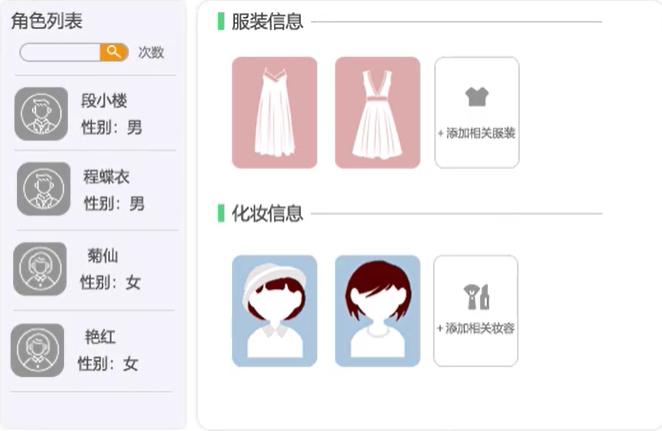This screenshot has width=662, height=431.
Task: Add related makeup via 添加相关妆容
Action: click(476, 310)
